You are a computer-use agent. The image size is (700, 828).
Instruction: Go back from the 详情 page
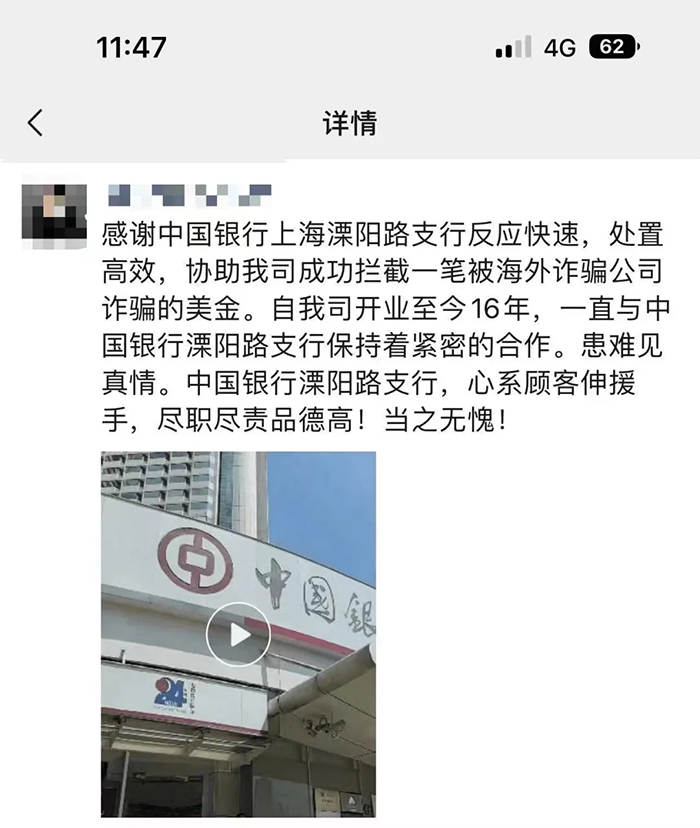(35, 123)
